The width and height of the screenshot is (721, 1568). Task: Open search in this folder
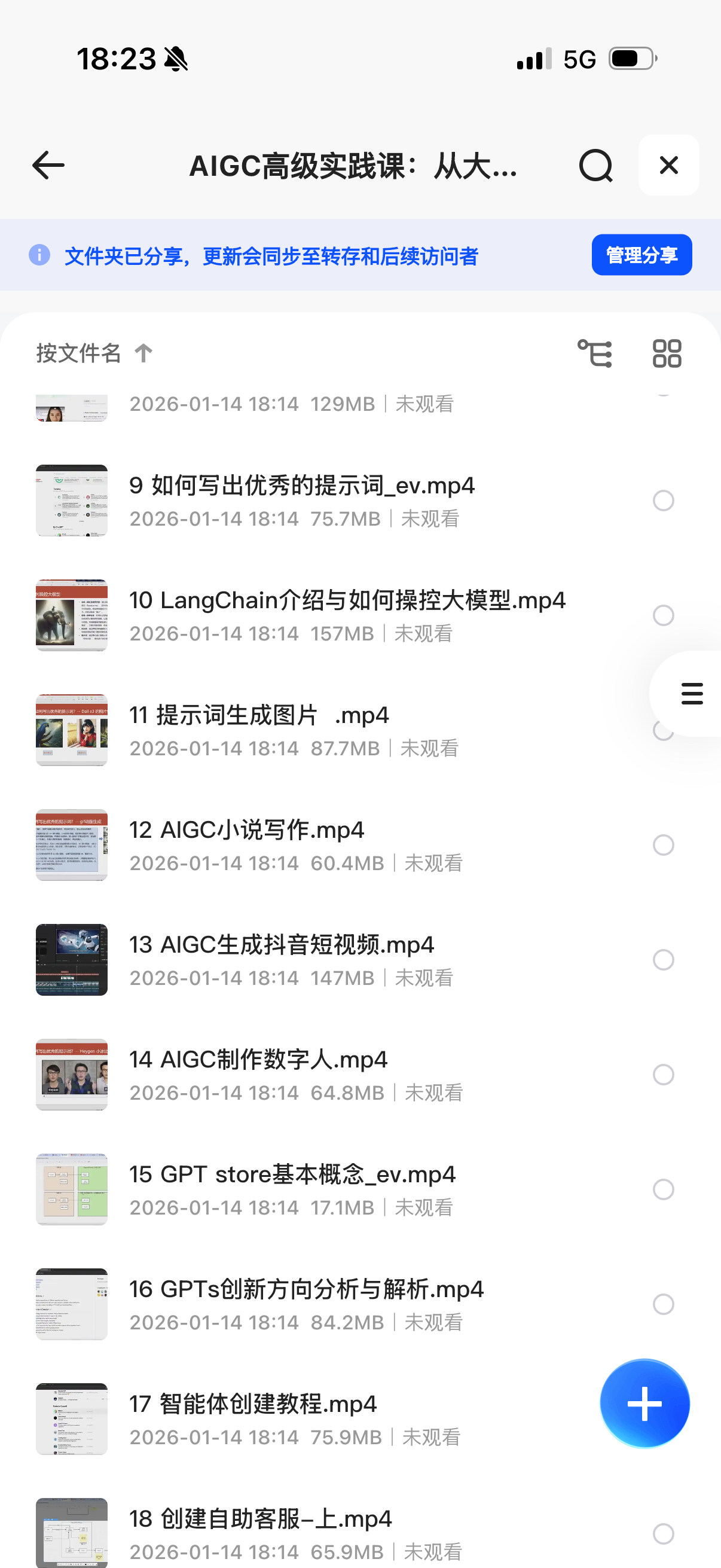pos(595,166)
